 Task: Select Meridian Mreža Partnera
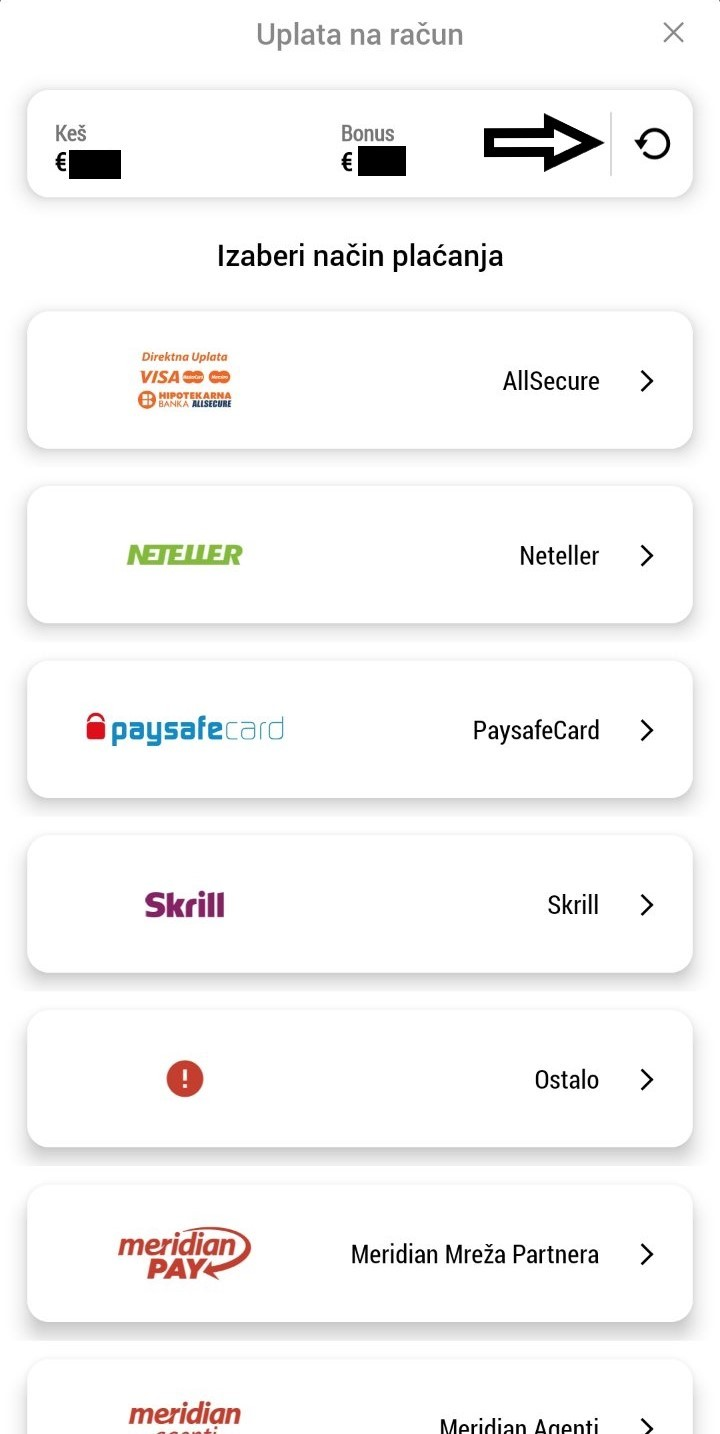[x=360, y=1254]
